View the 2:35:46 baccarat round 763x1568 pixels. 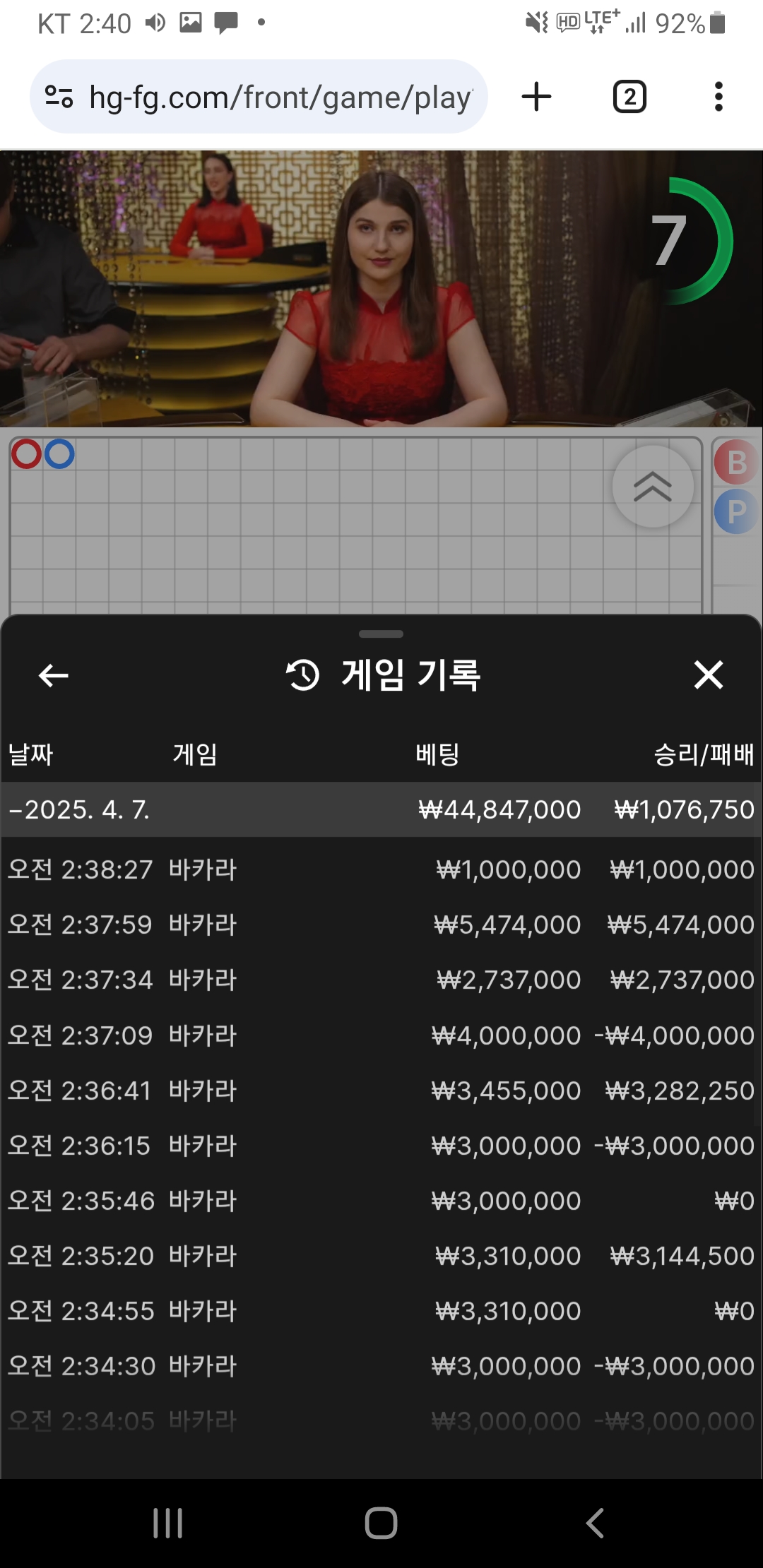point(380,1201)
